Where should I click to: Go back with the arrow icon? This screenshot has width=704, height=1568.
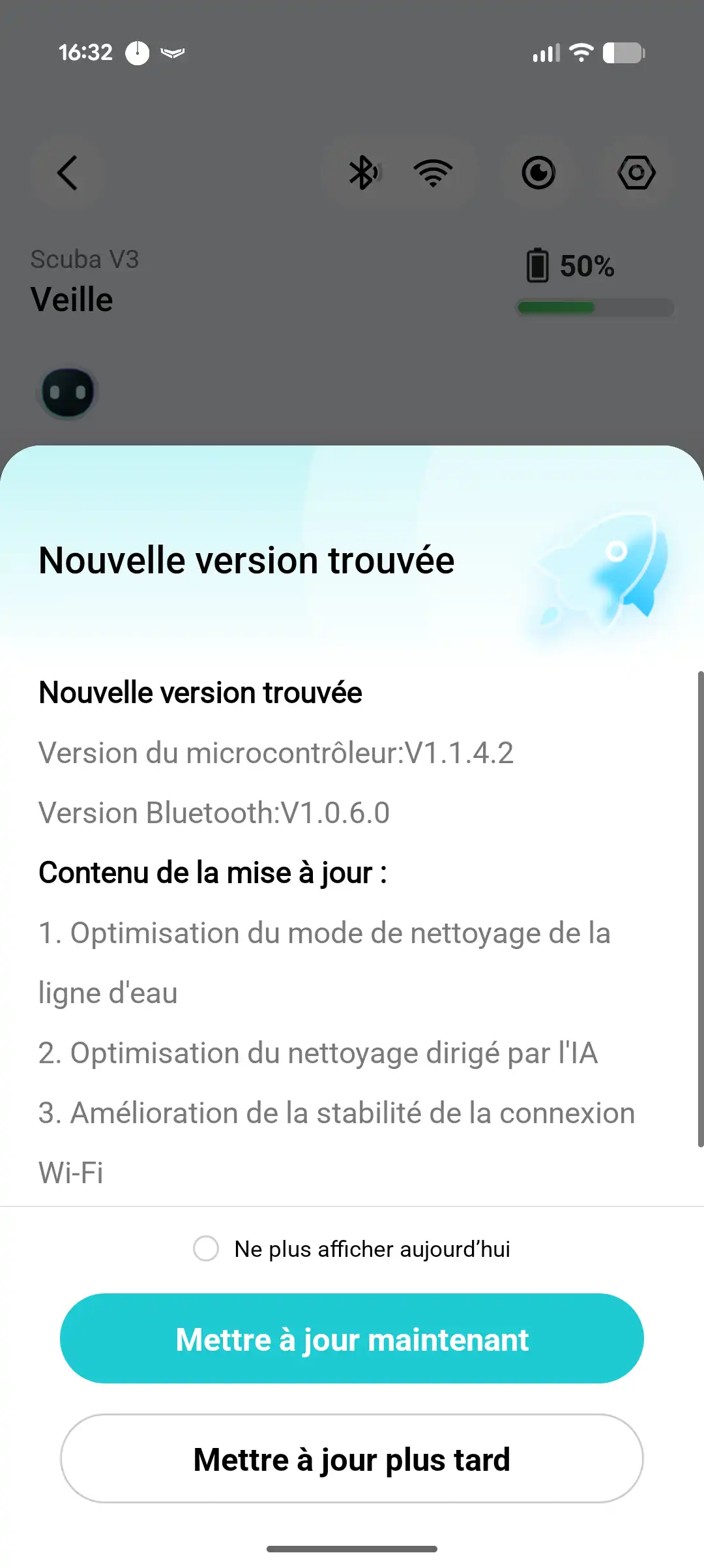click(x=68, y=173)
